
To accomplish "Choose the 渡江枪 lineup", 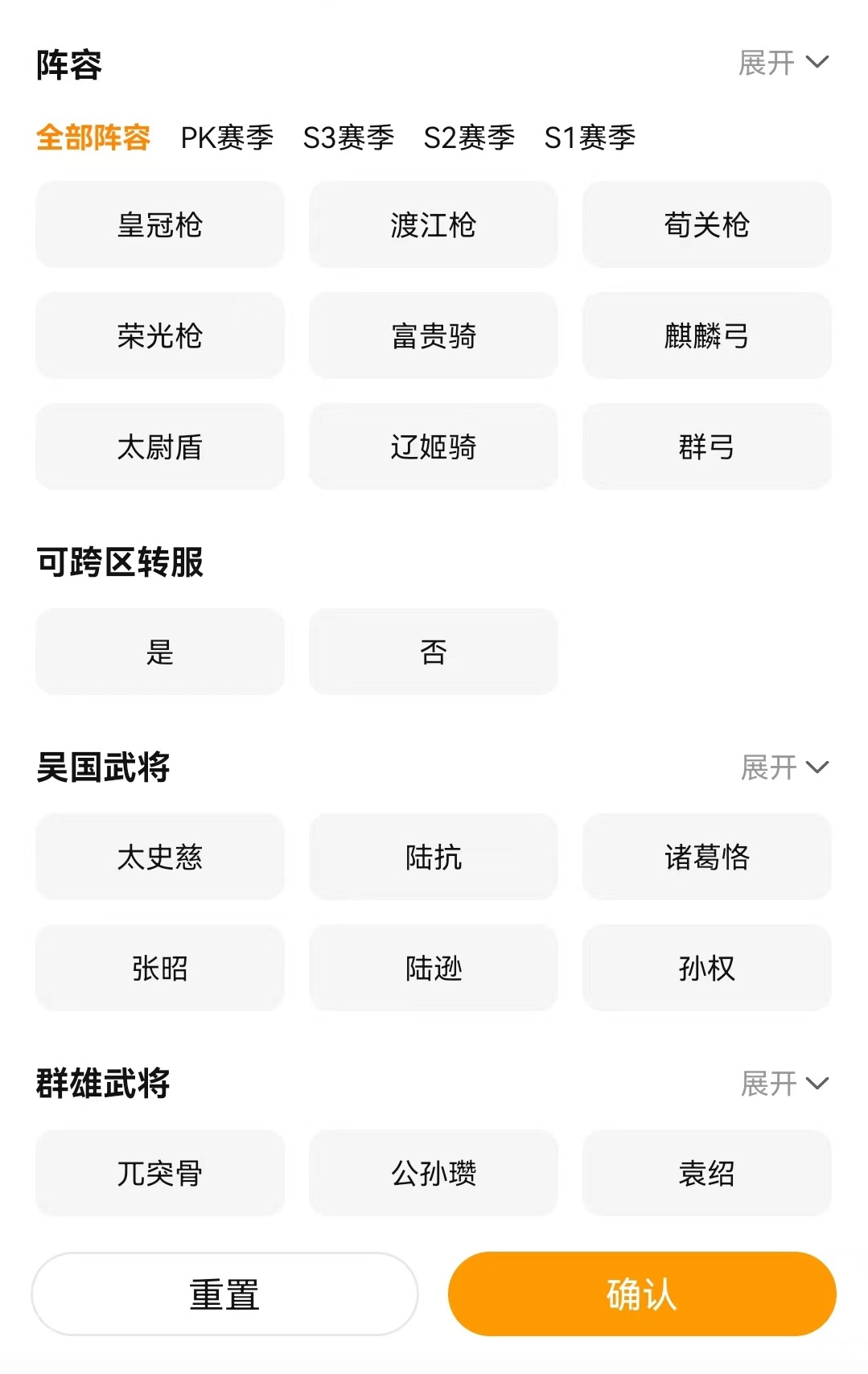I will tap(433, 224).
